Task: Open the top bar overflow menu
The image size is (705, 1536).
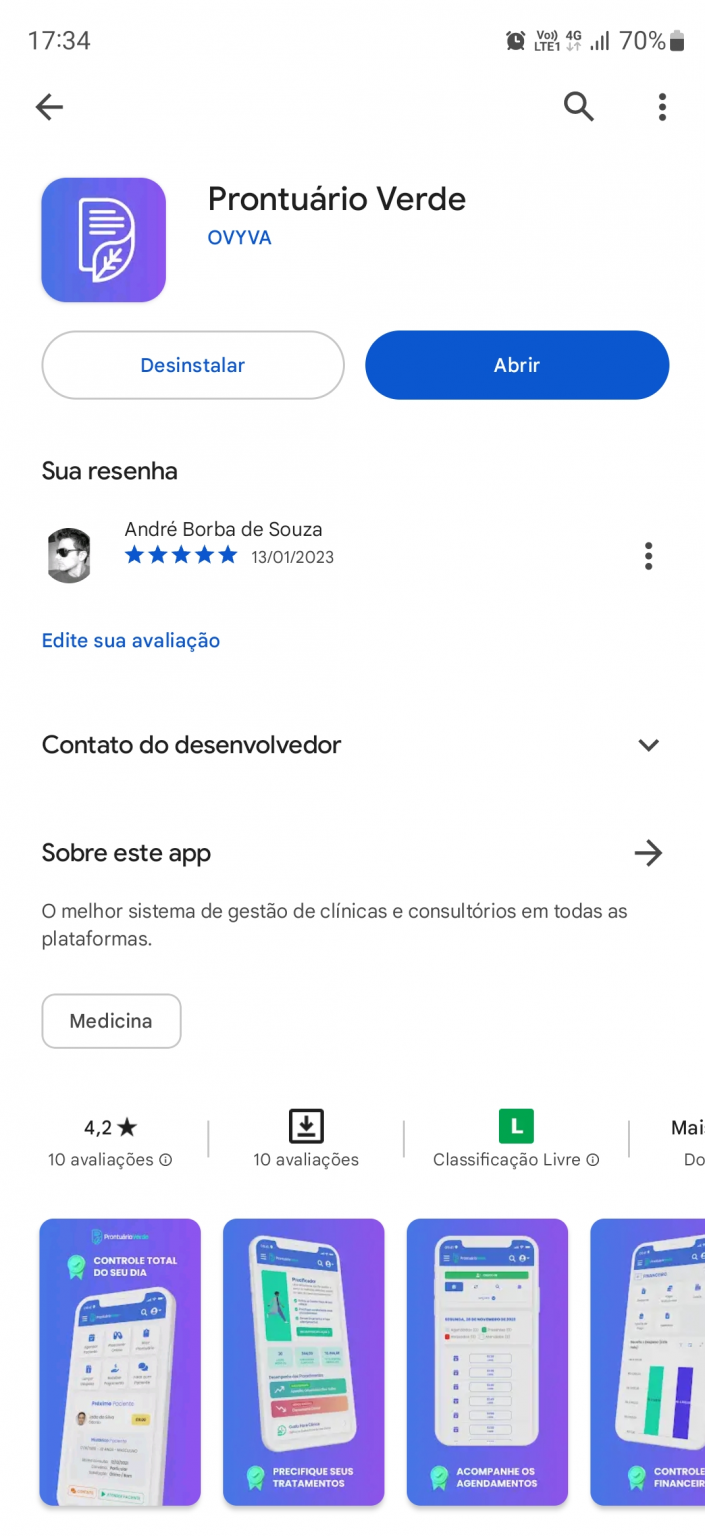Action: (662, 107)
